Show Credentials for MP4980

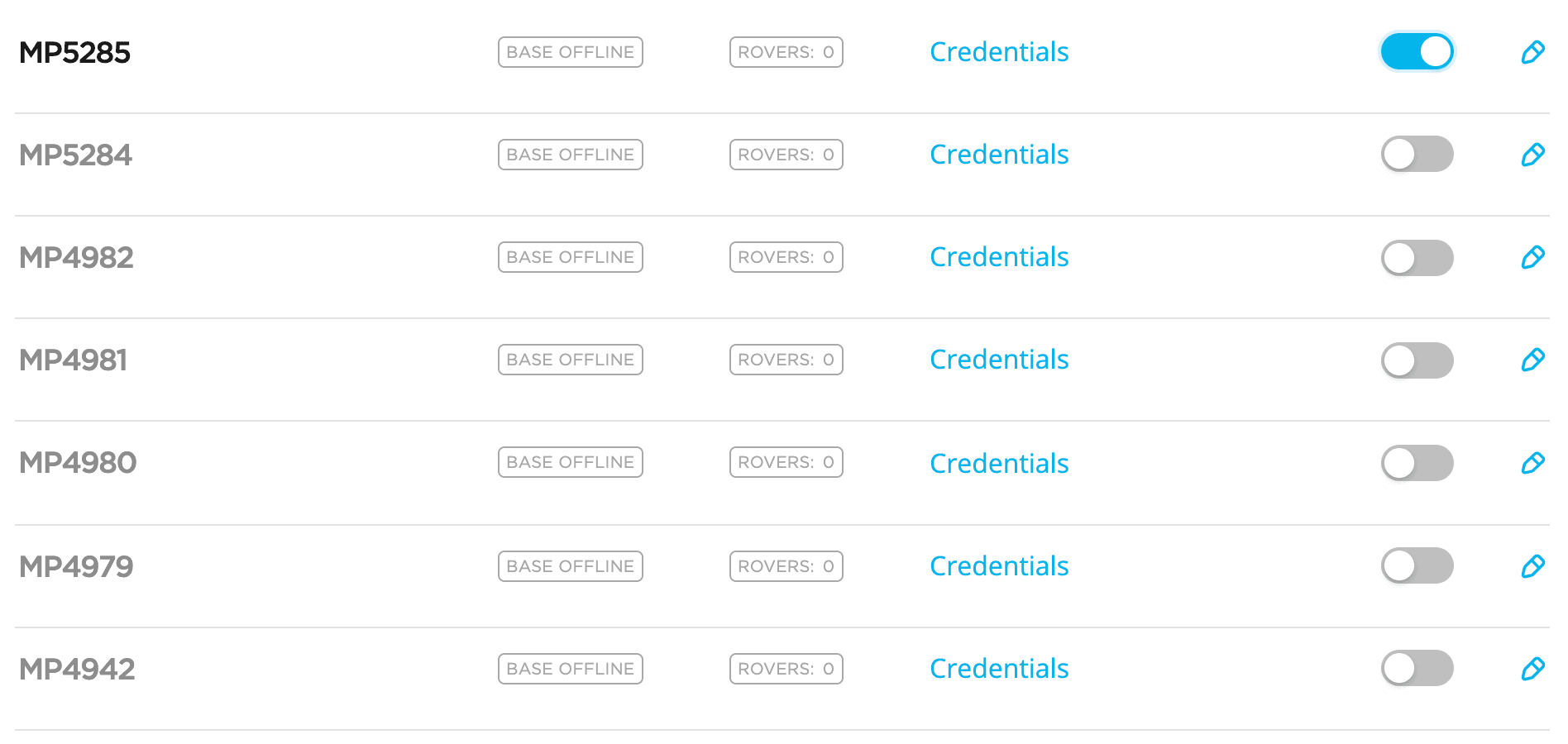(998, 464)
